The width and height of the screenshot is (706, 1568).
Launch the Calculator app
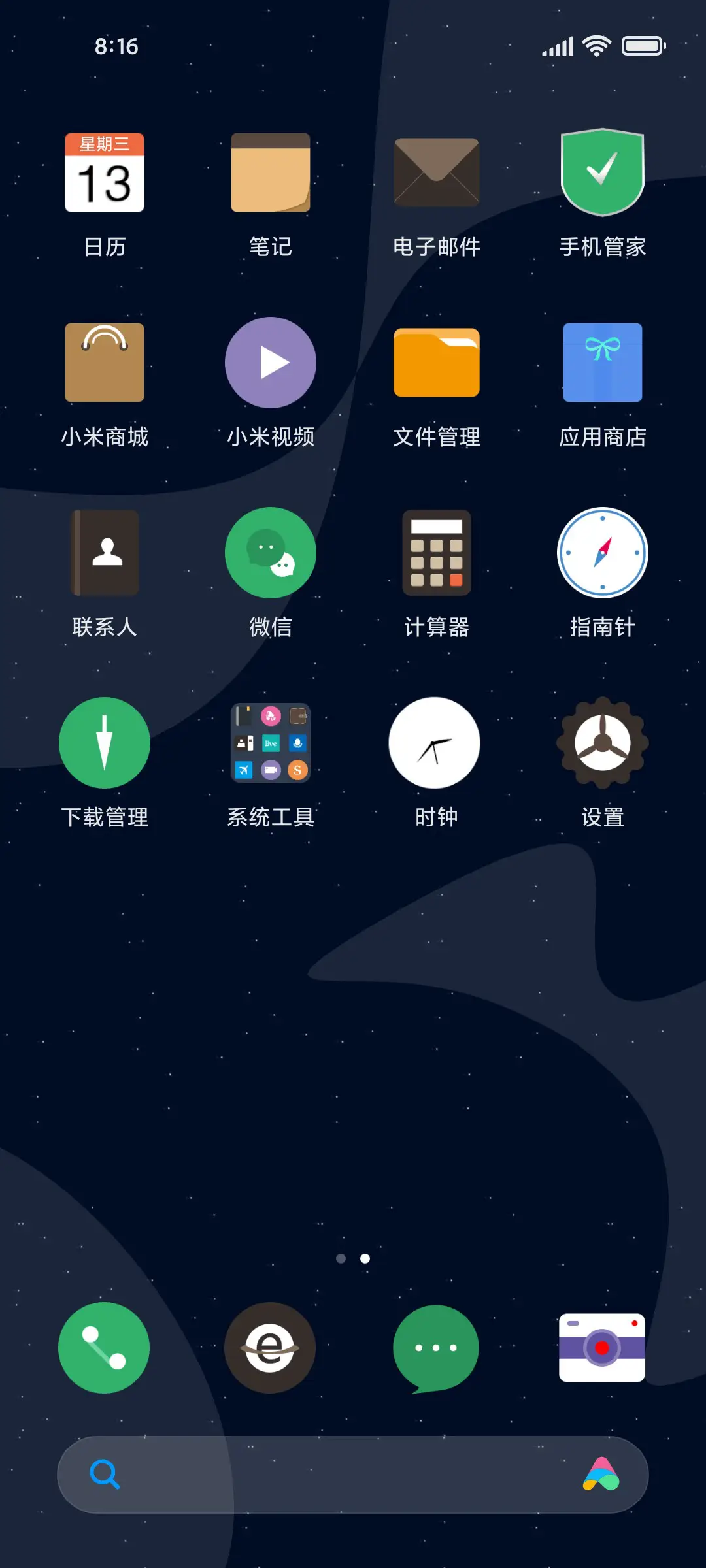coord(436,552)
